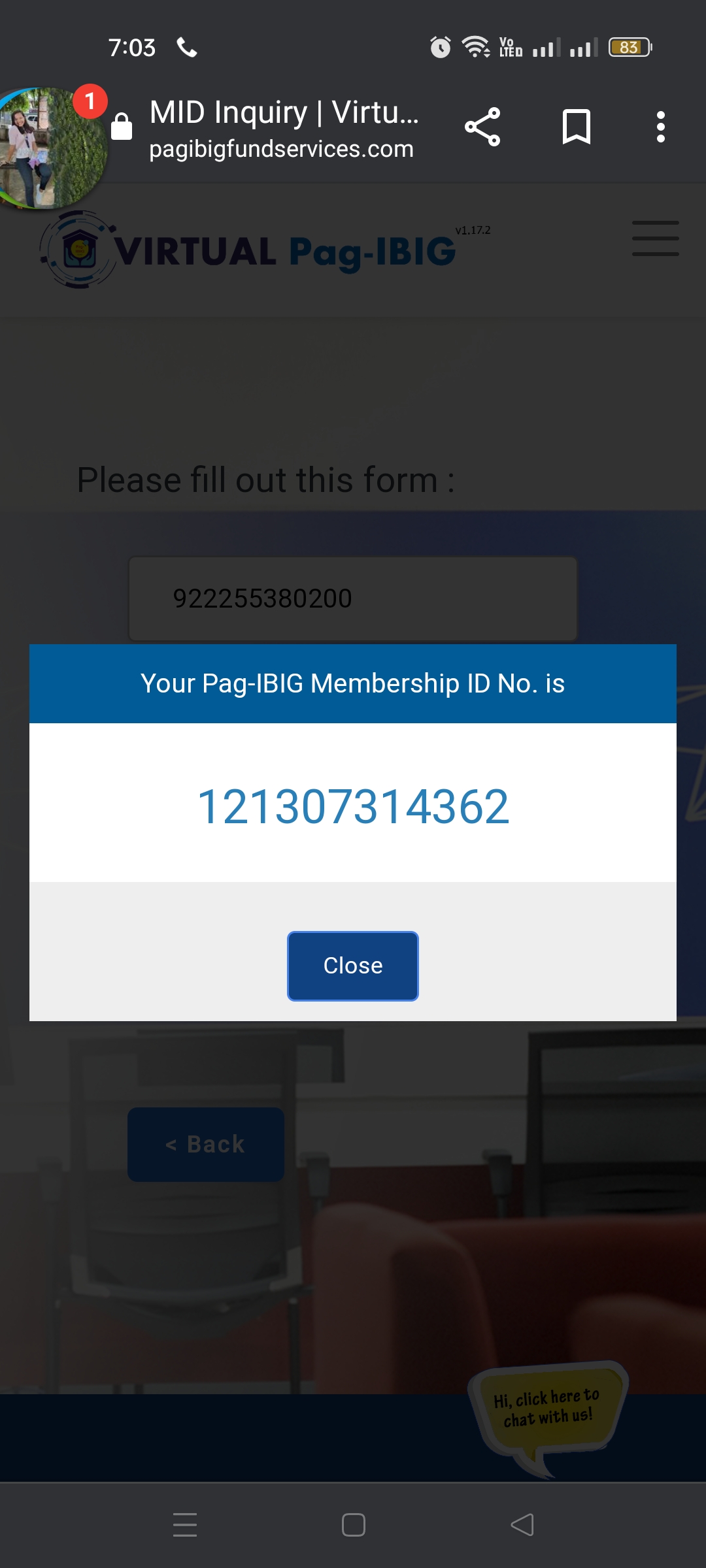Share this page link
This screenshot has width=706, height=1568.
click(x=482, y=127)
